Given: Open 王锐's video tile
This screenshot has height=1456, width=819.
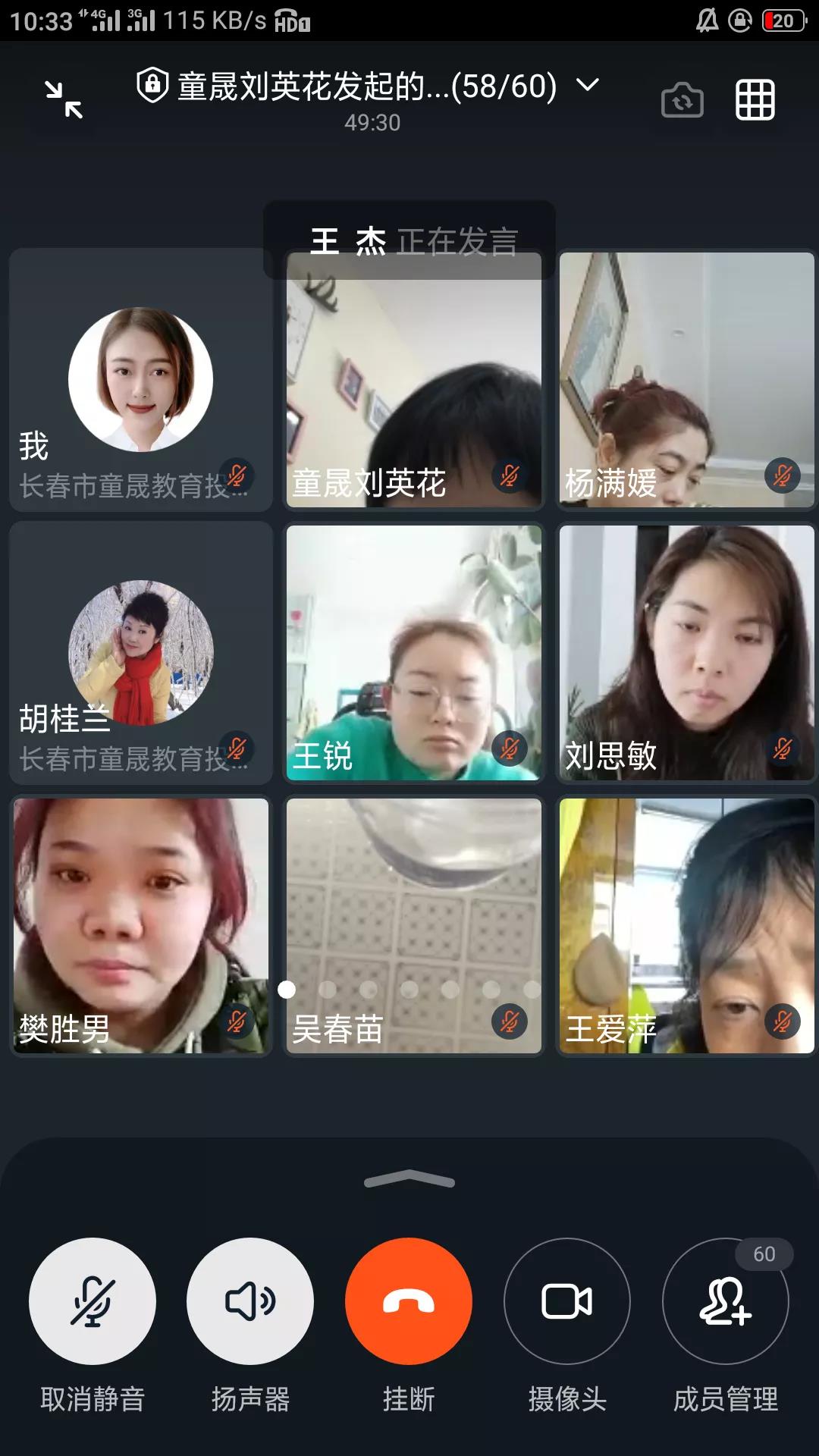Looking at the screenshot, I should click(x=414, y=652).
